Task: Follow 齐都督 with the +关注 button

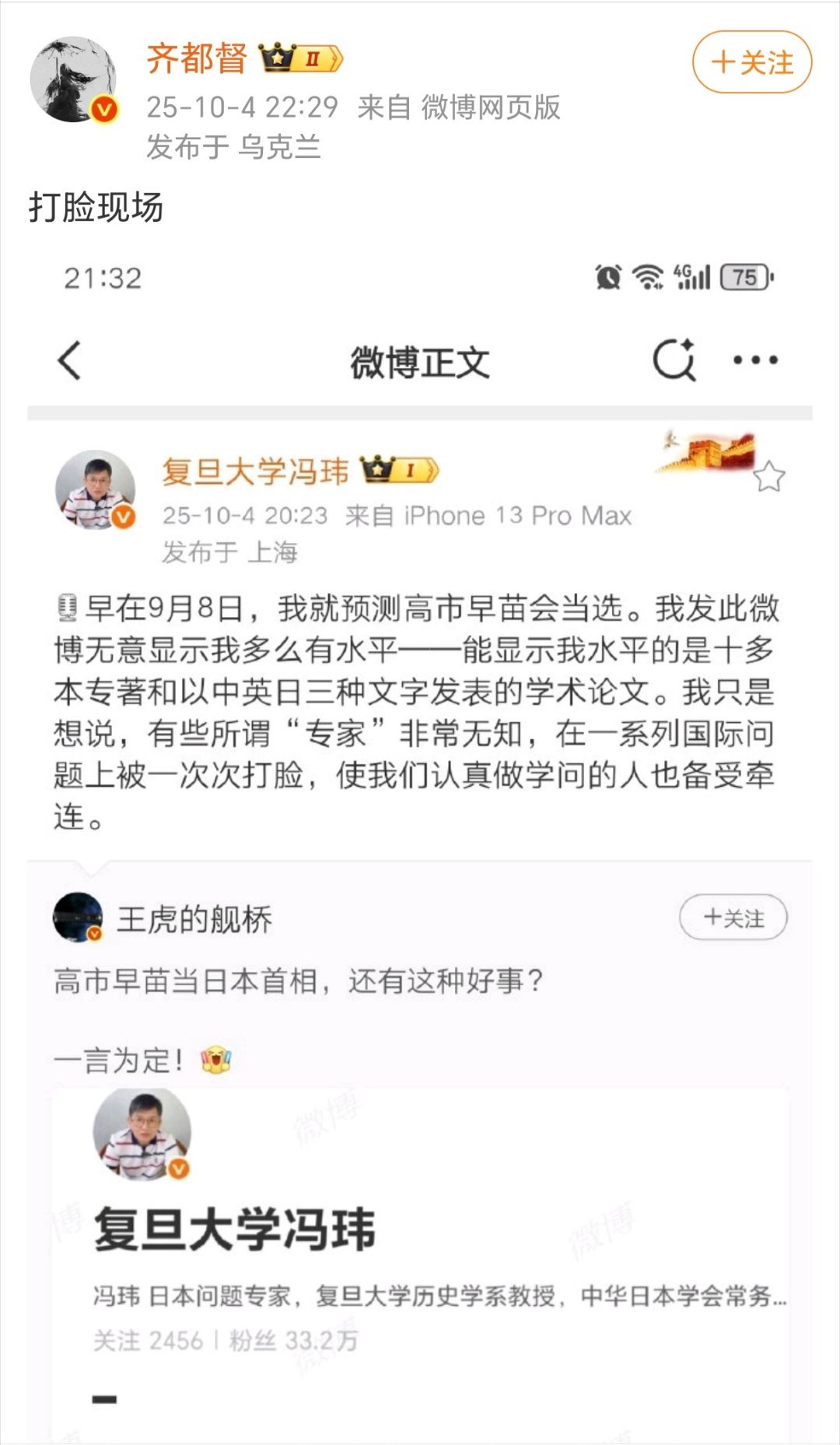Action: tap(751, 62)
